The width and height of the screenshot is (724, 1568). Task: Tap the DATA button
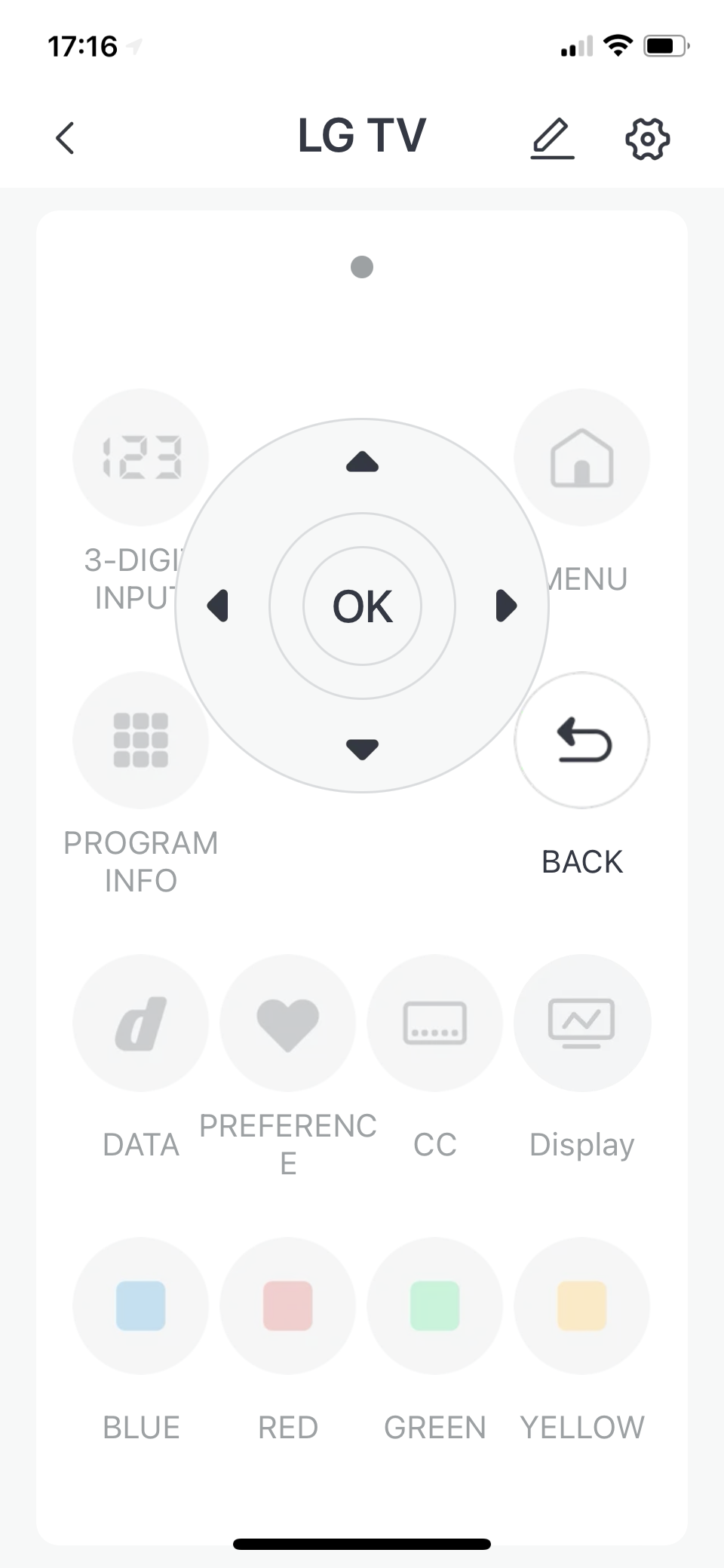pos(140,1023)
